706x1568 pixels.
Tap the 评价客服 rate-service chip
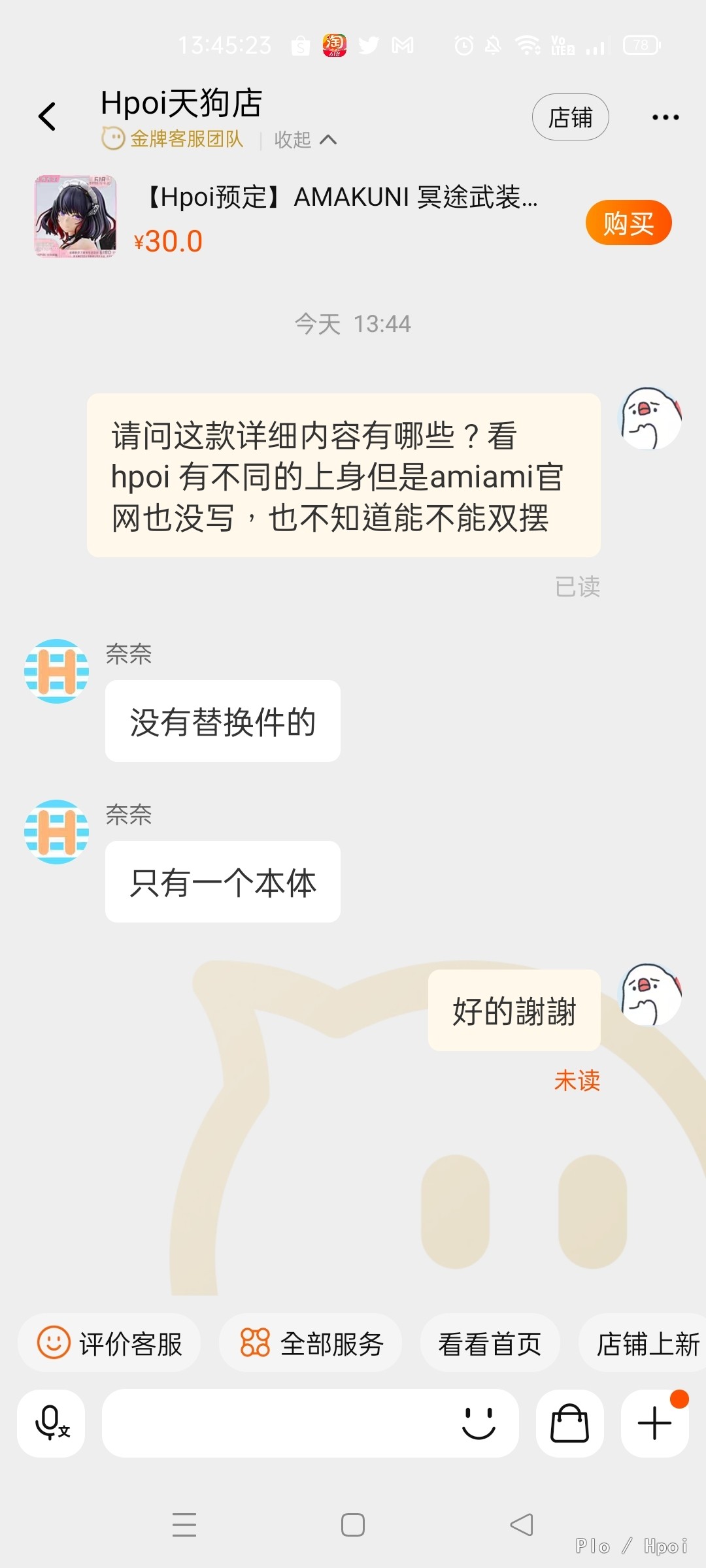109,1344
